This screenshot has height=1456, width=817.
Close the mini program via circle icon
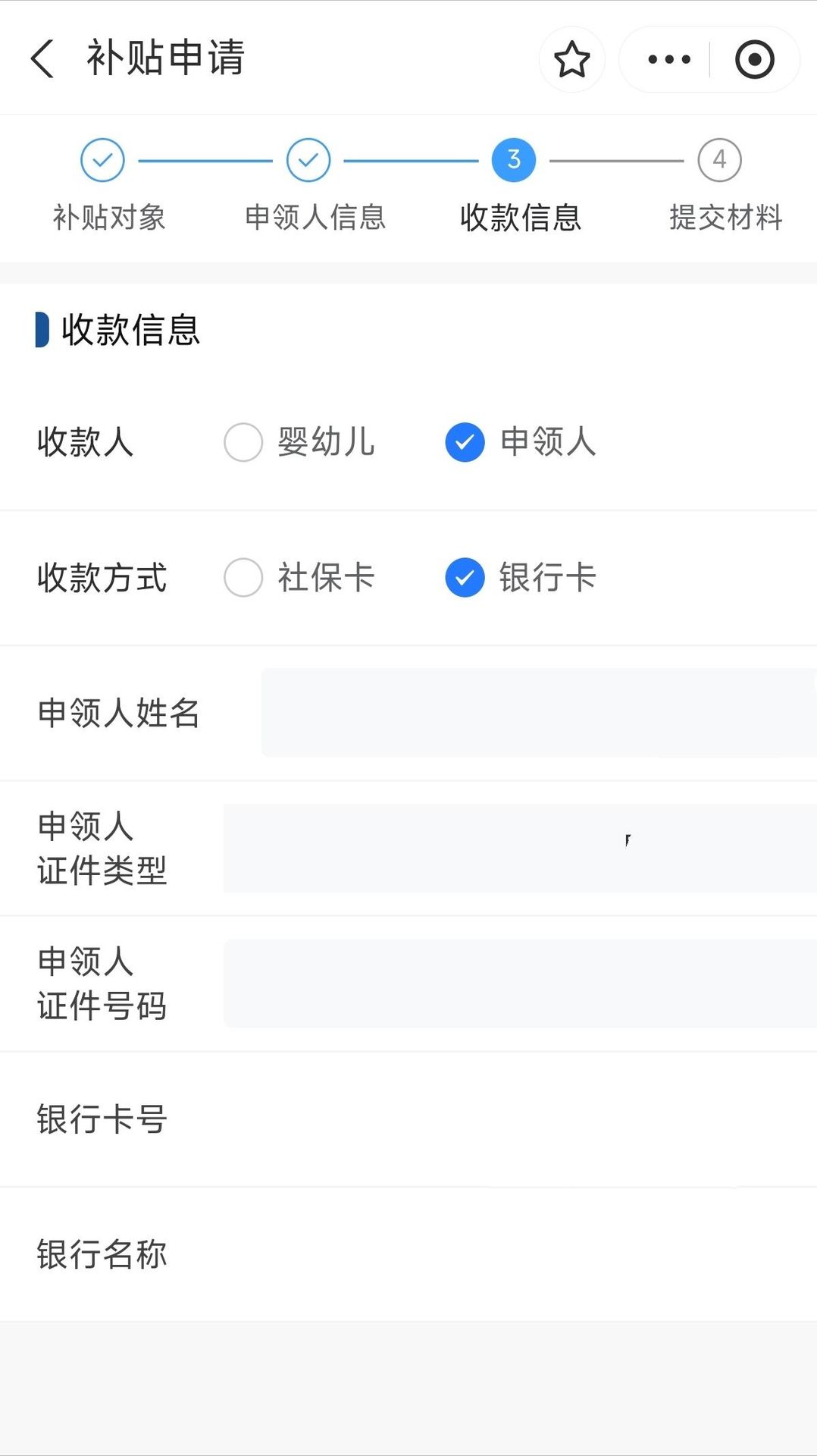click(x=754, y=60)
